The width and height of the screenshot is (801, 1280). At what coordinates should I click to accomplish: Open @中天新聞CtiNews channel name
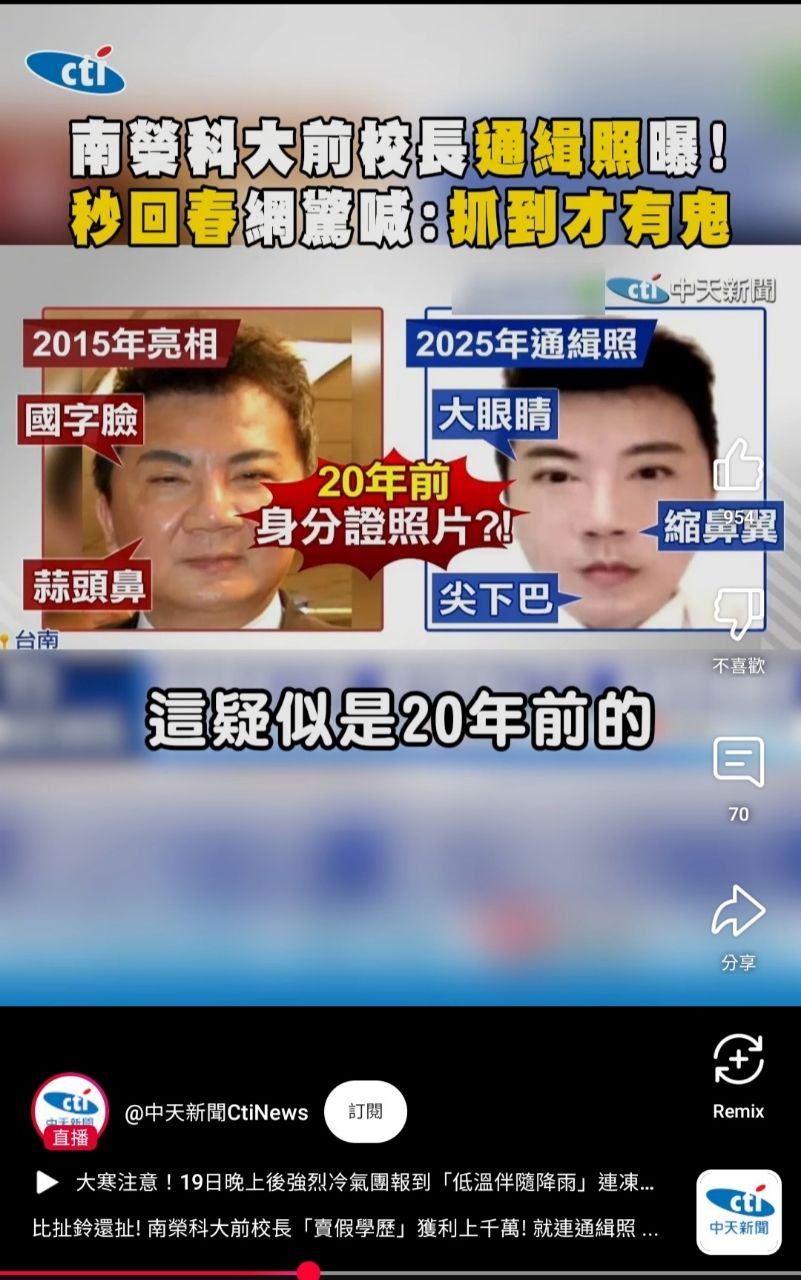pyautogui.click(x=216, y=1112)
